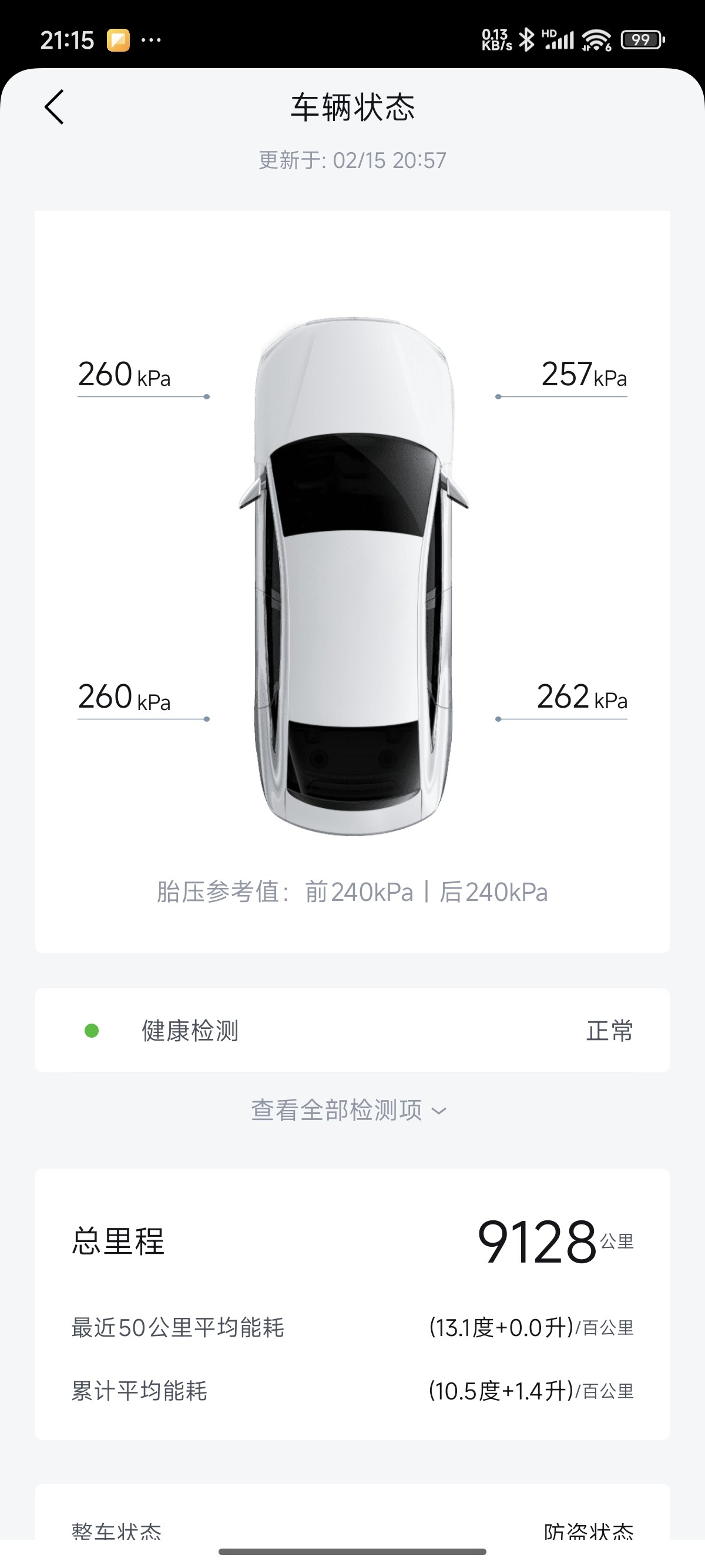Image resolution: width=705 pixels, height=1568 pixels.
Task: Open the 健康检测 row
Action: pos(352,1031)
